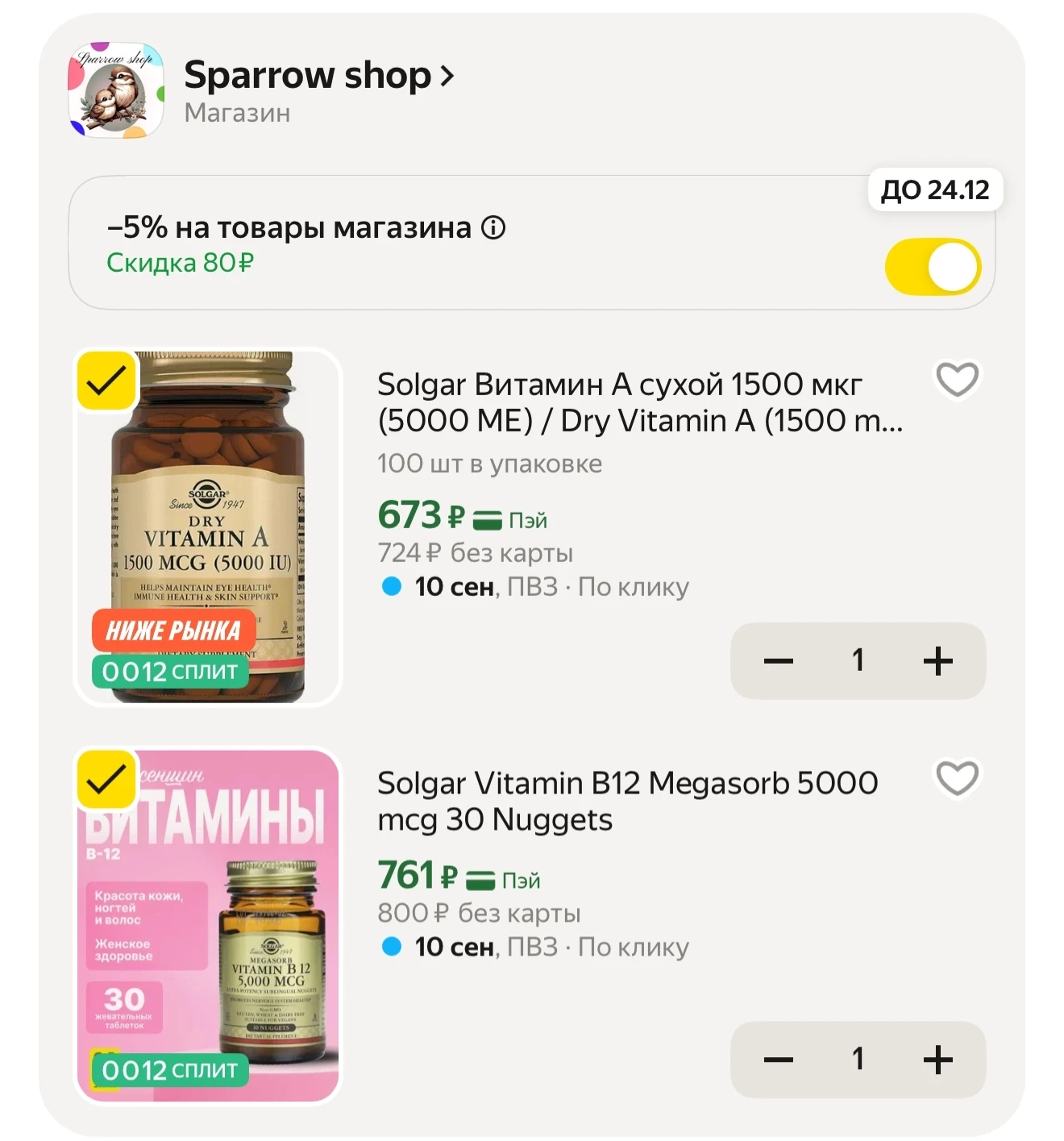Show info about the −5% store discount
The height and width of the screenshot is (1141, 1064).
coord(493,228)
